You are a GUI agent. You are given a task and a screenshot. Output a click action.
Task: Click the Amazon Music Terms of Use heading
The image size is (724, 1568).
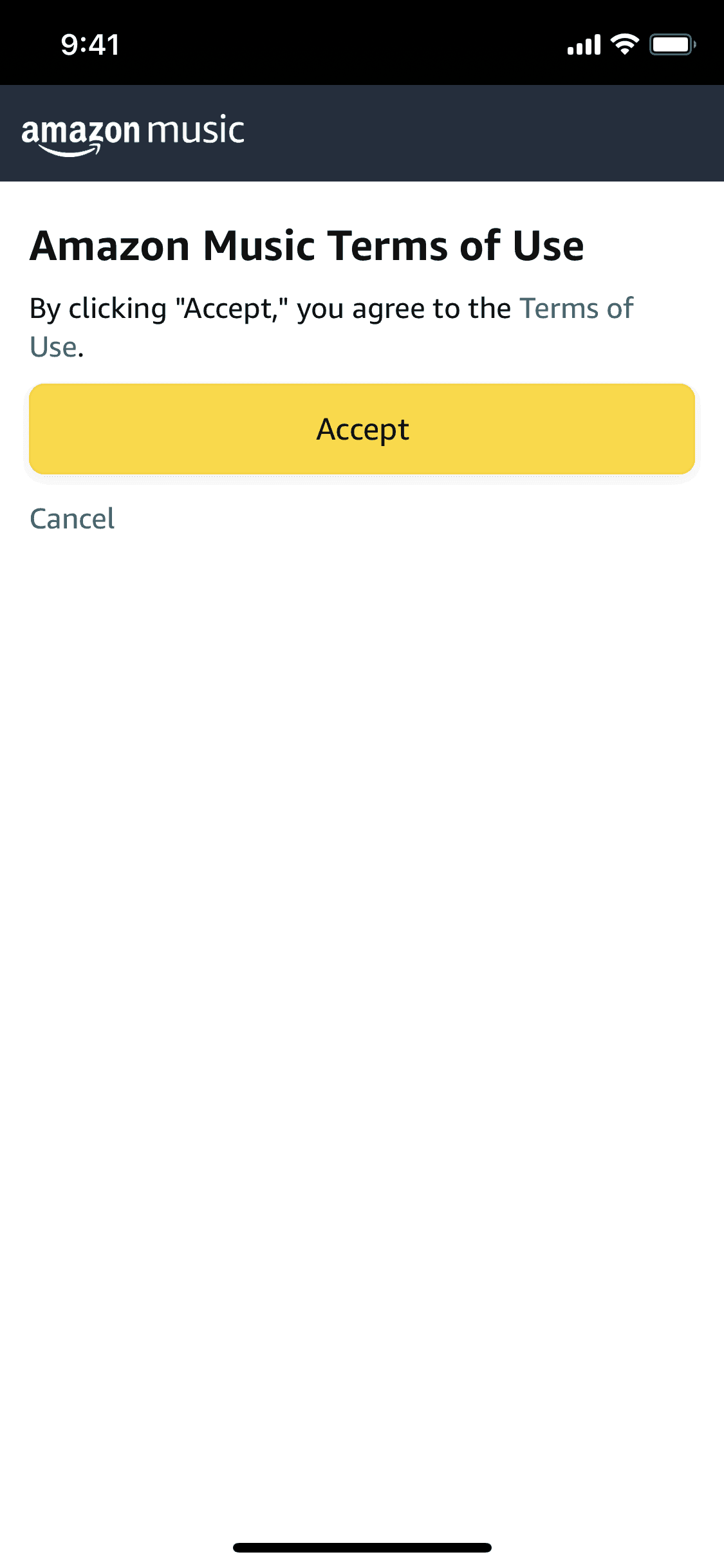point(307,245)
